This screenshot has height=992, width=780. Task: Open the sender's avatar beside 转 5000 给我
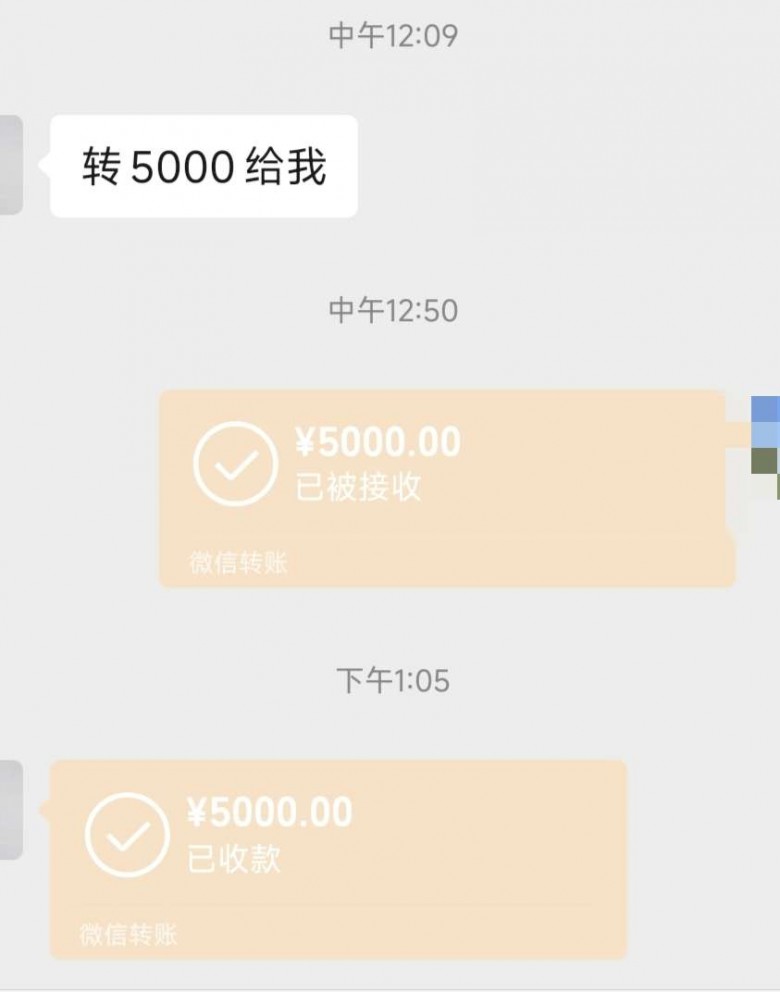(10, 165)
